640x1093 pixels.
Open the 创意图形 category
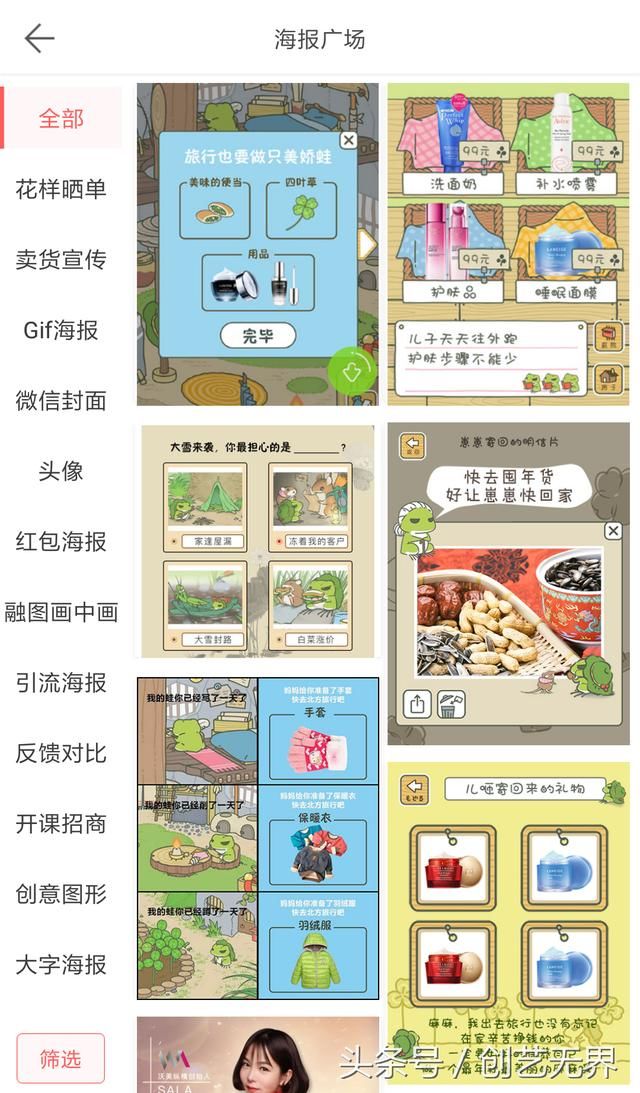61,894
